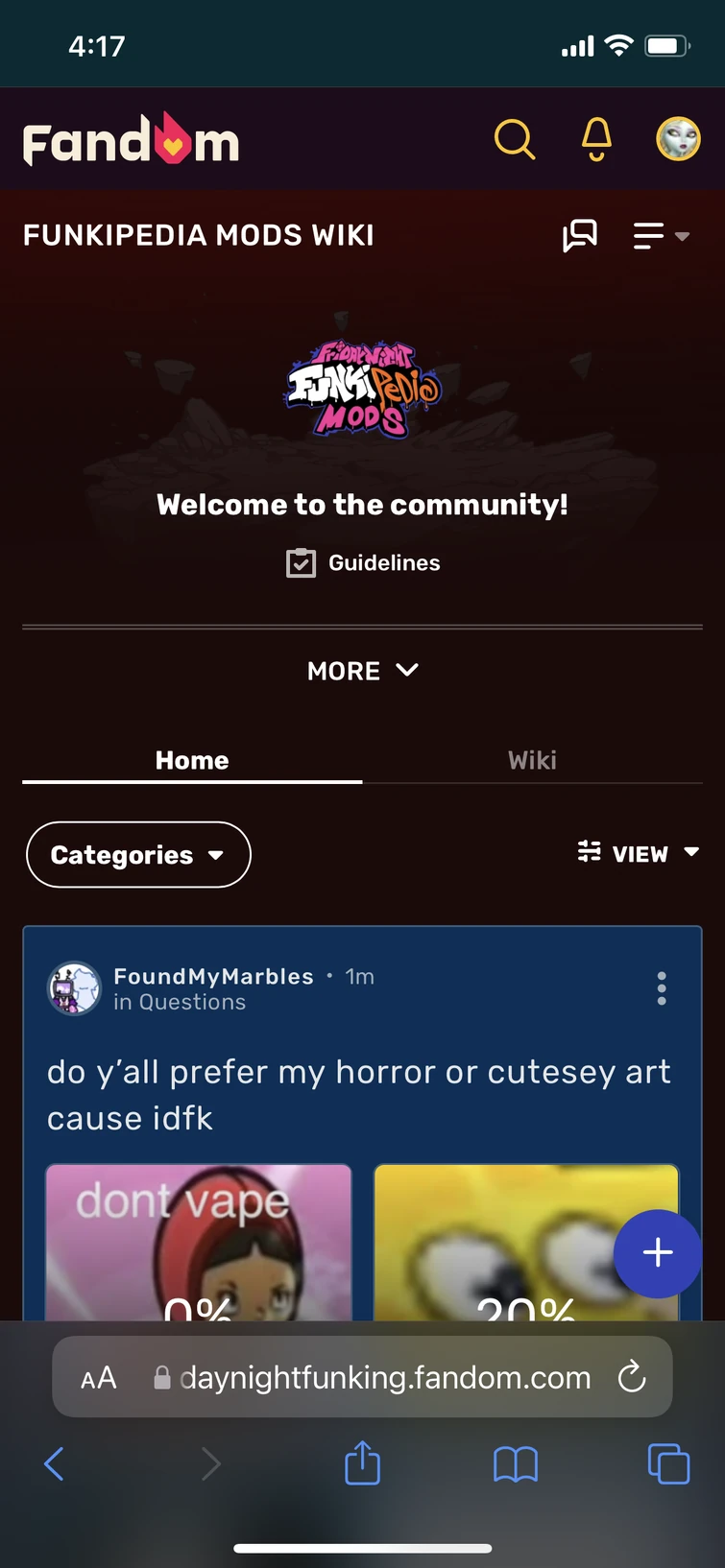The image size is (725, 1568).
Task: Open the FUNKIPEDIA MODS WIKI title link
Action: point(198,235)
